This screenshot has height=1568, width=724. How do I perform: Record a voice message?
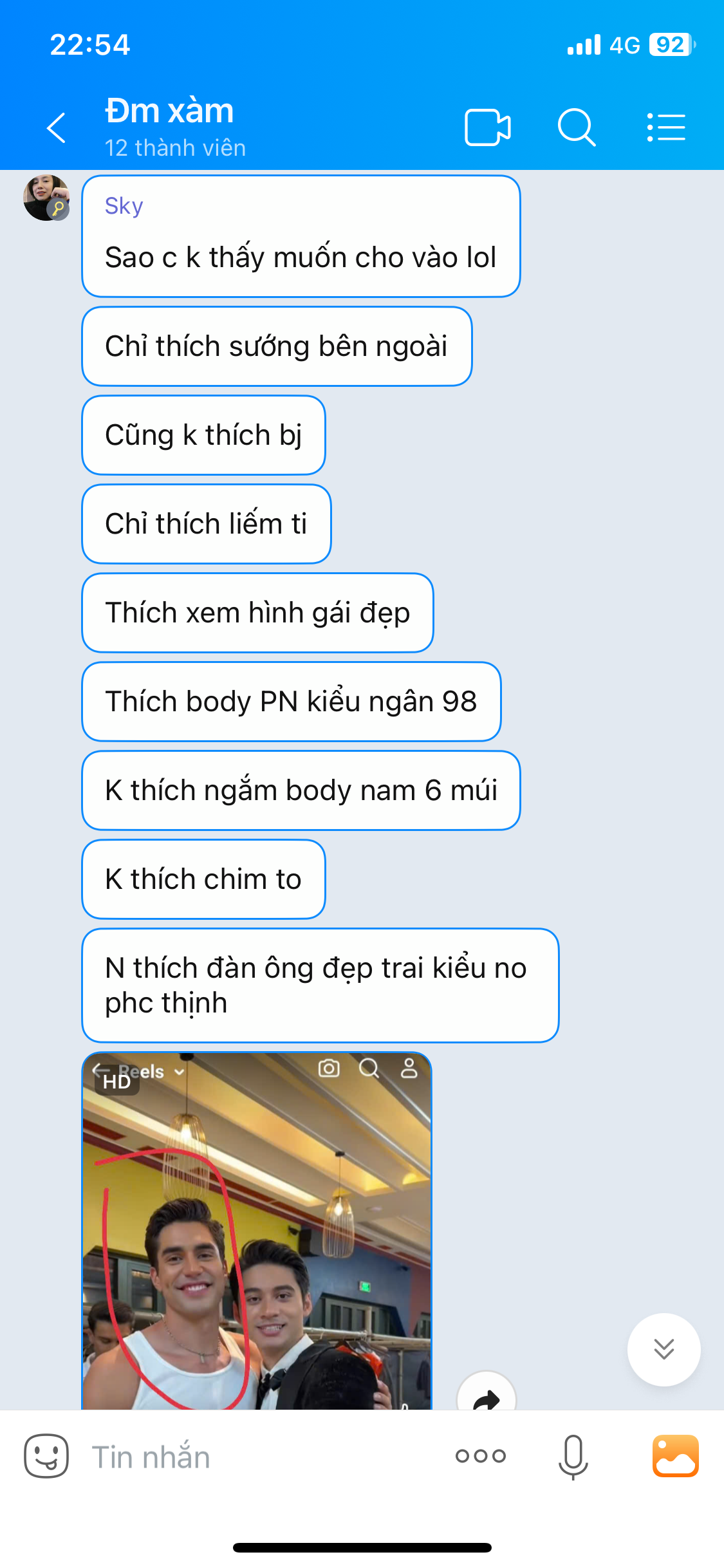click(573, 1456)
